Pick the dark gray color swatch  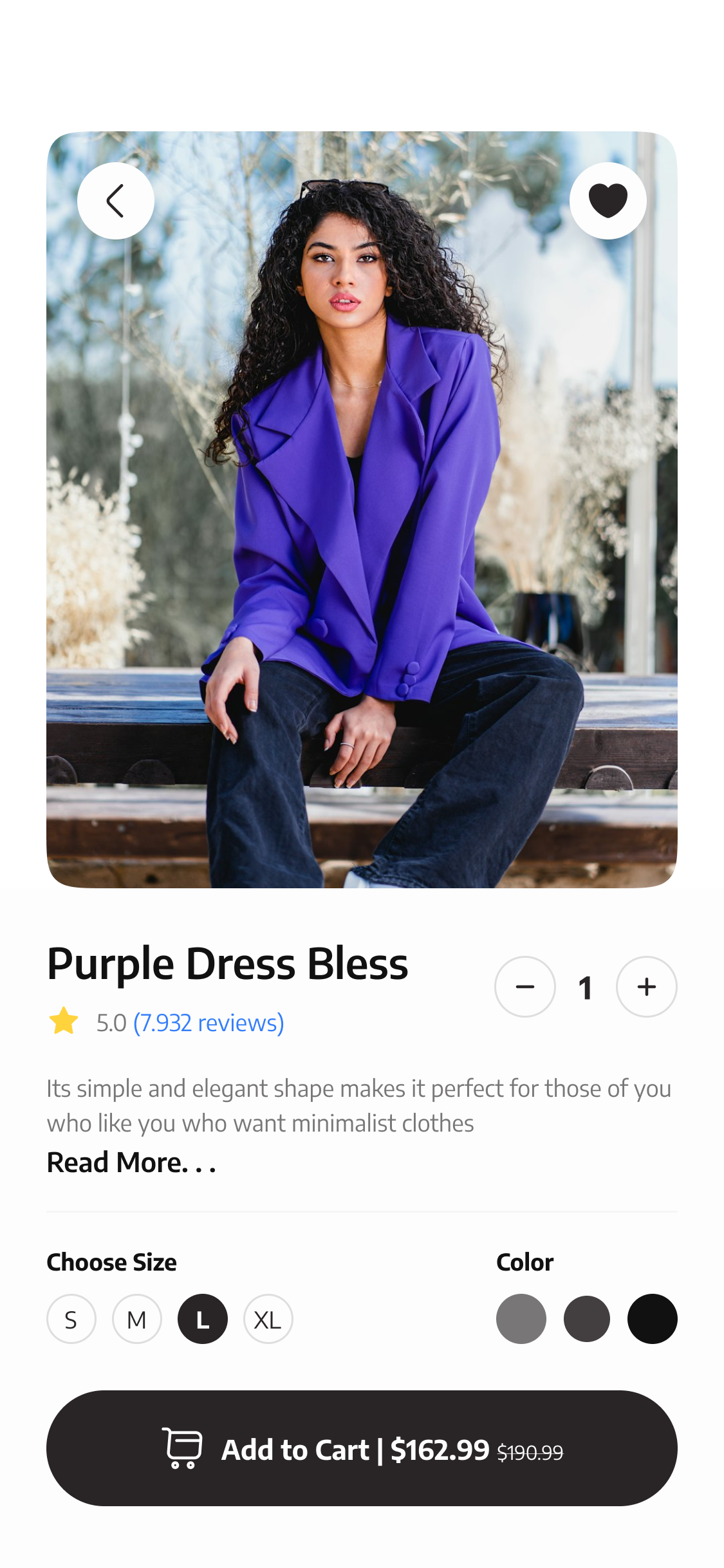click(x=587, y=1319)
